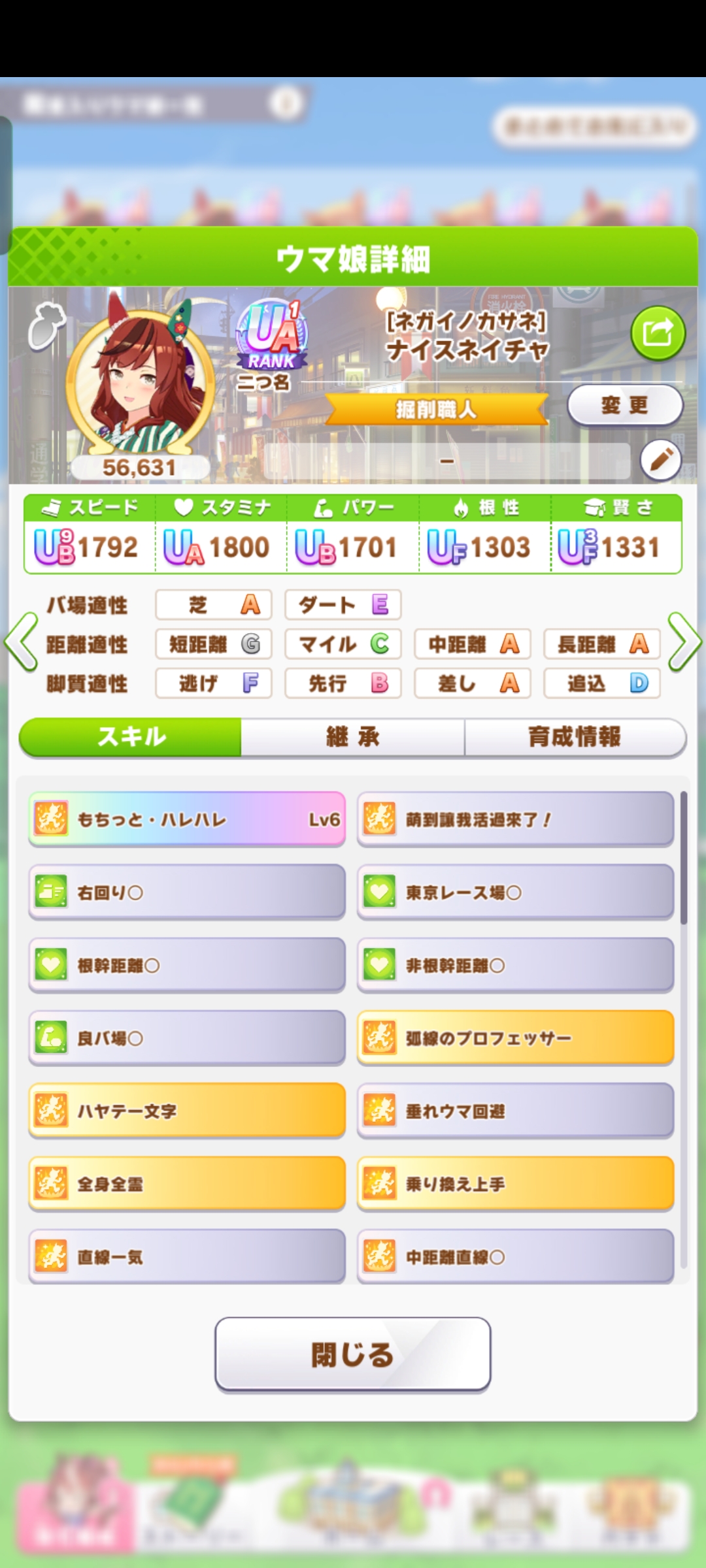The width and height of the screenshot is (706, 1568).
Task: Switch to the 継承 tab
Action: (x=353, y=737)
